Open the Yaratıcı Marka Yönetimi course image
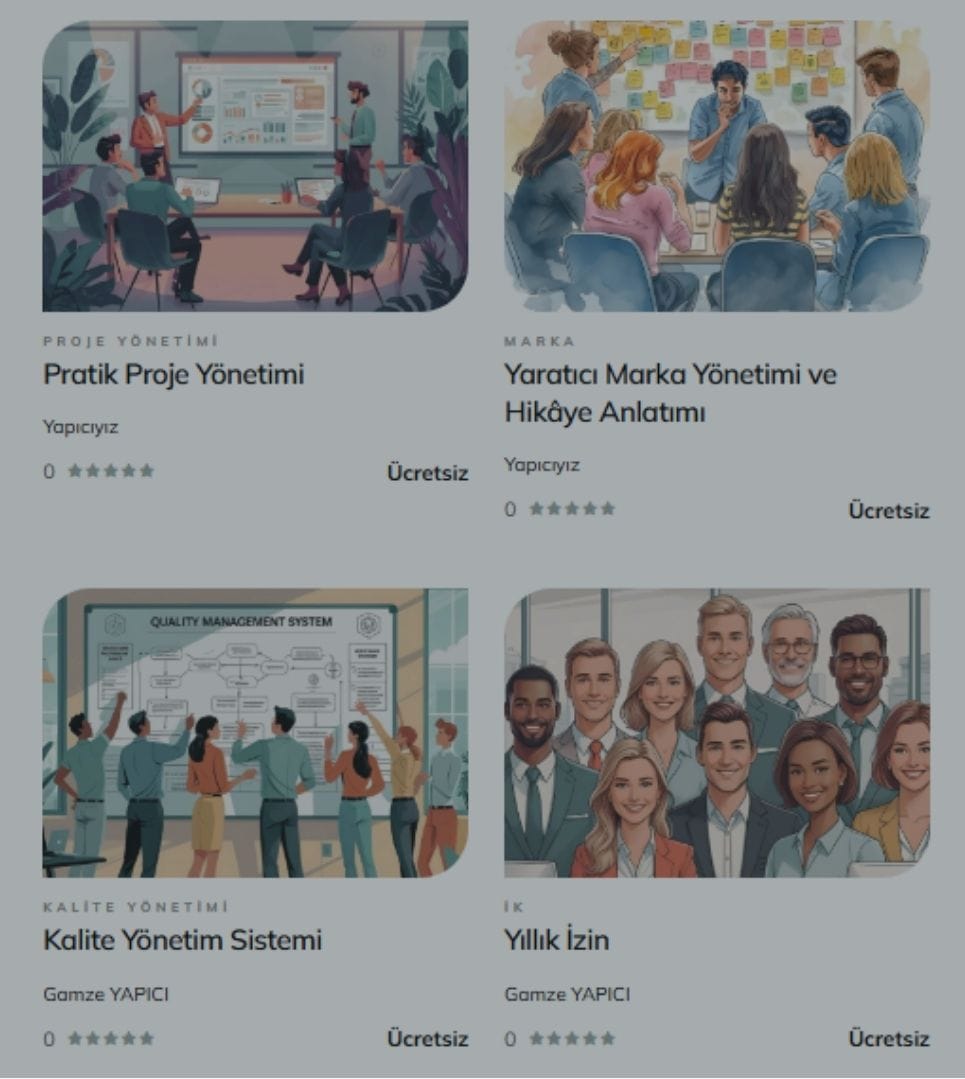This screenshot has height=1079, width=965. click(x=717, y=166)
